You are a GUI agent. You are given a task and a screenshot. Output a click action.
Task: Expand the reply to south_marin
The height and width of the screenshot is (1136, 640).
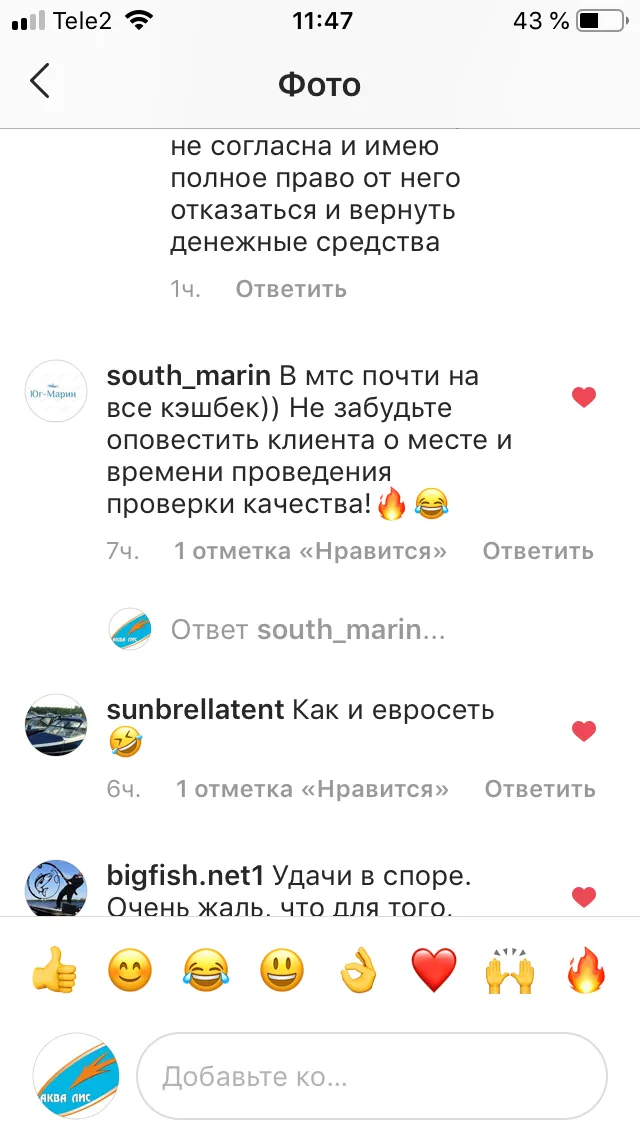tap(307, 630)
